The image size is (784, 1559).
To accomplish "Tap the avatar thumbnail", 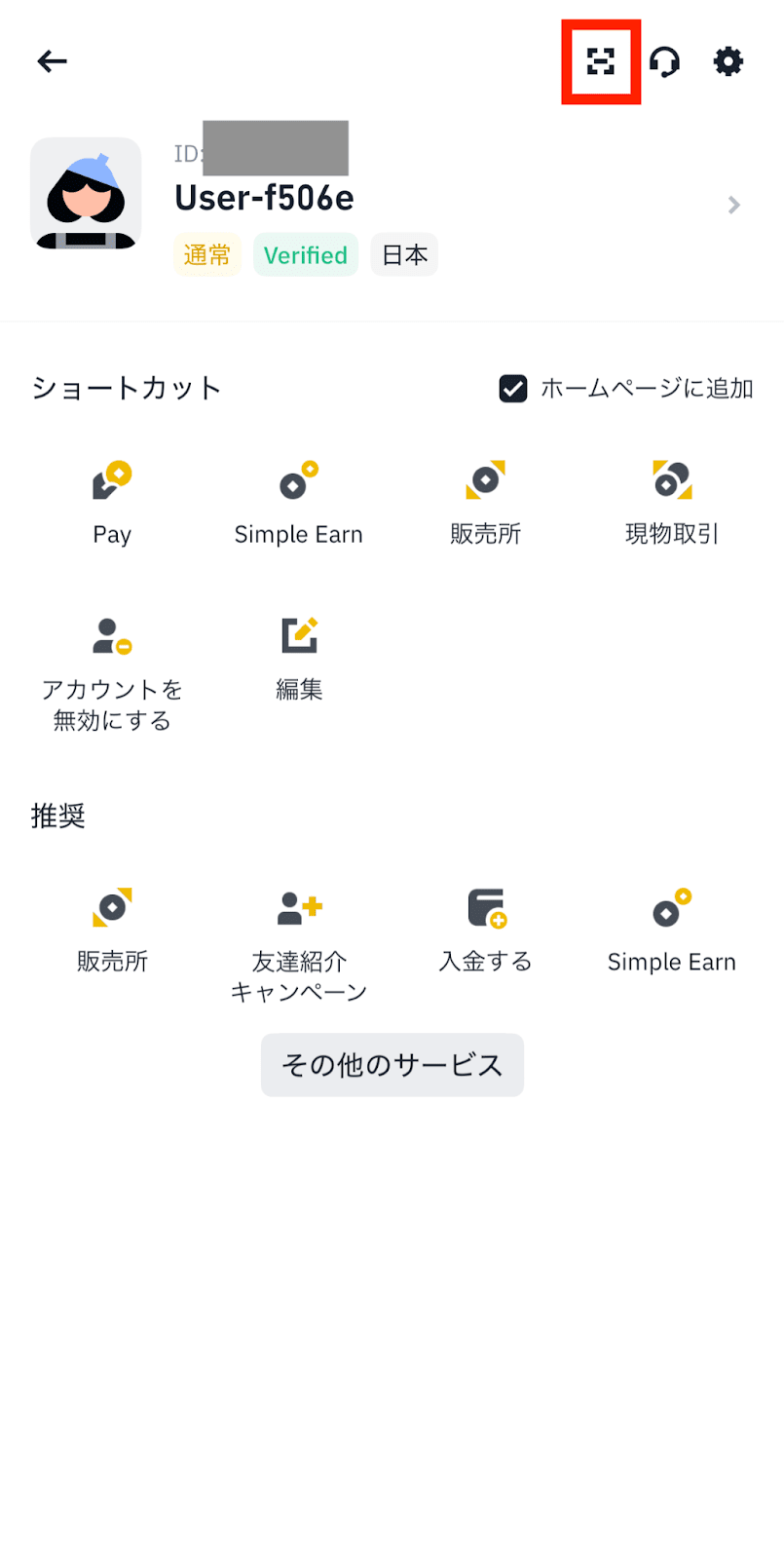I will point(86,194).
